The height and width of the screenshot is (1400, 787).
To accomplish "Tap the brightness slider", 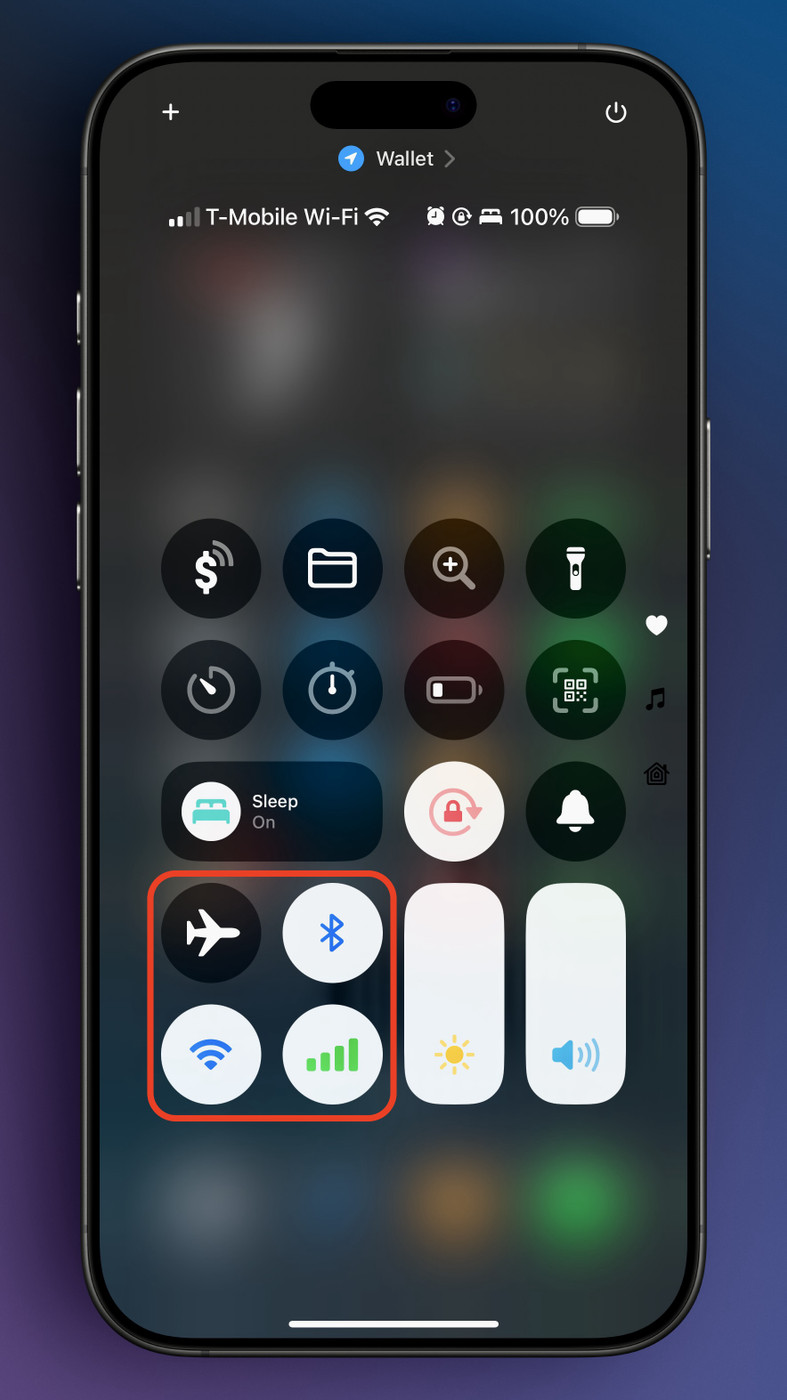I will tap(454, 993).
